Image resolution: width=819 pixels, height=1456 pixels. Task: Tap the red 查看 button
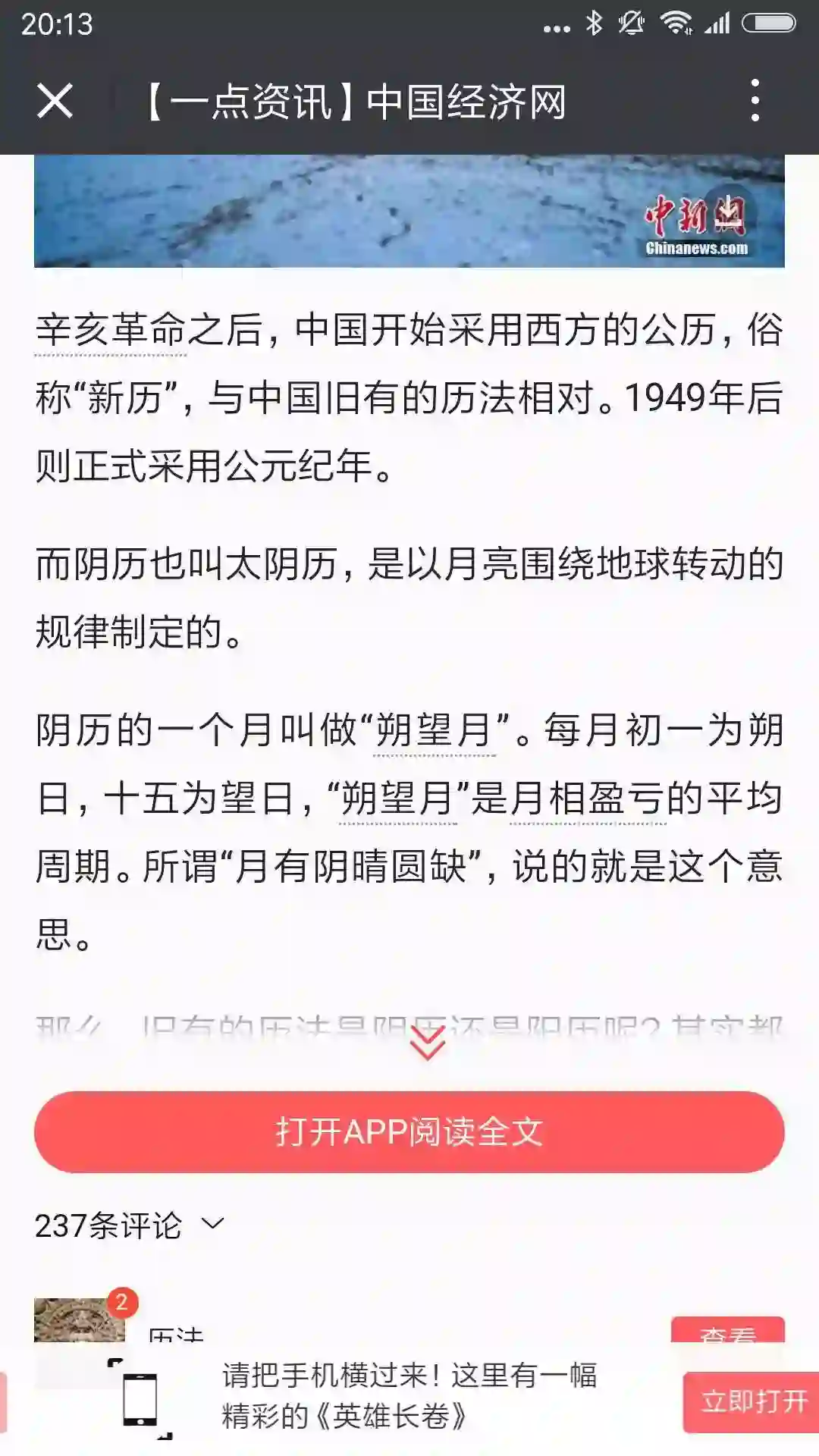click(x=727, y=1332)
